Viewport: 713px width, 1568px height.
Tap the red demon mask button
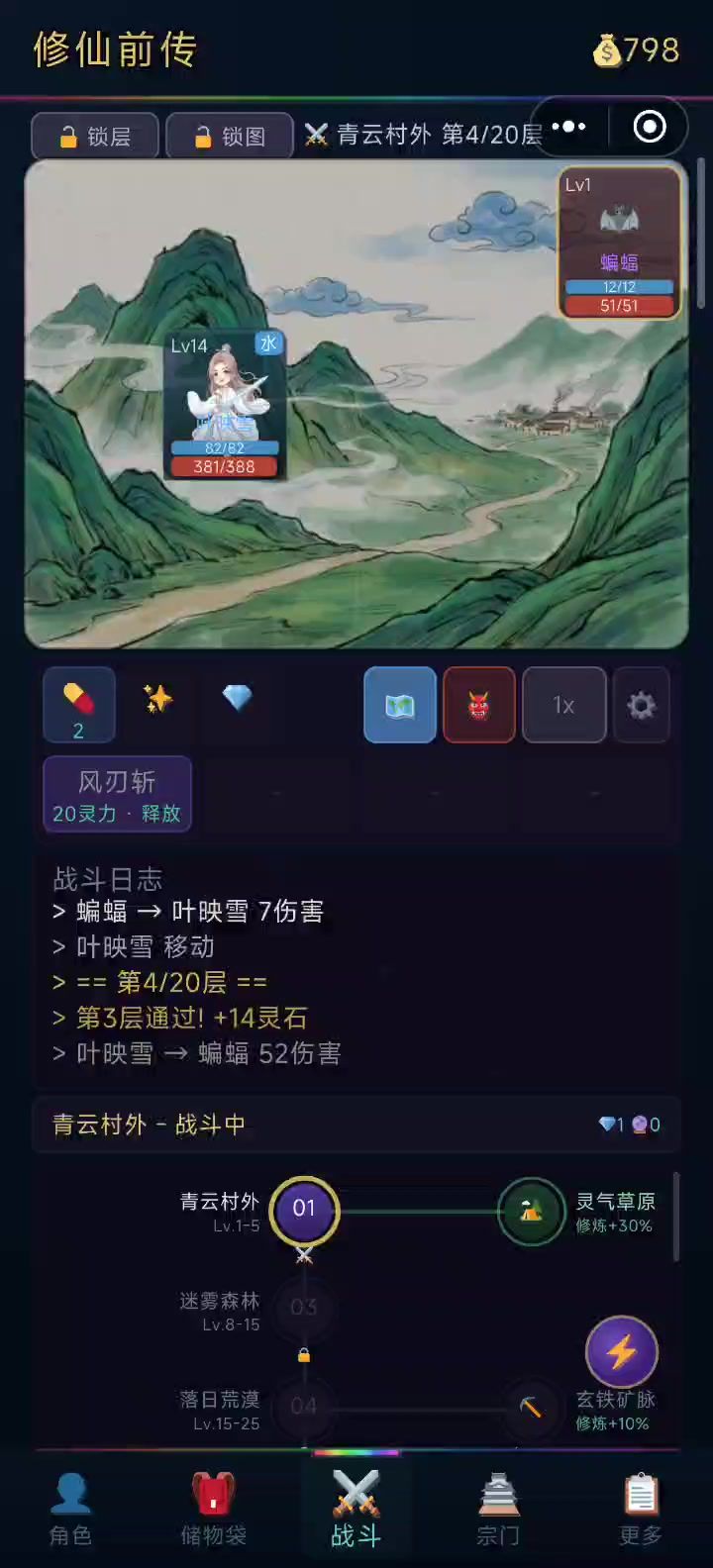(x=479, y=705)
